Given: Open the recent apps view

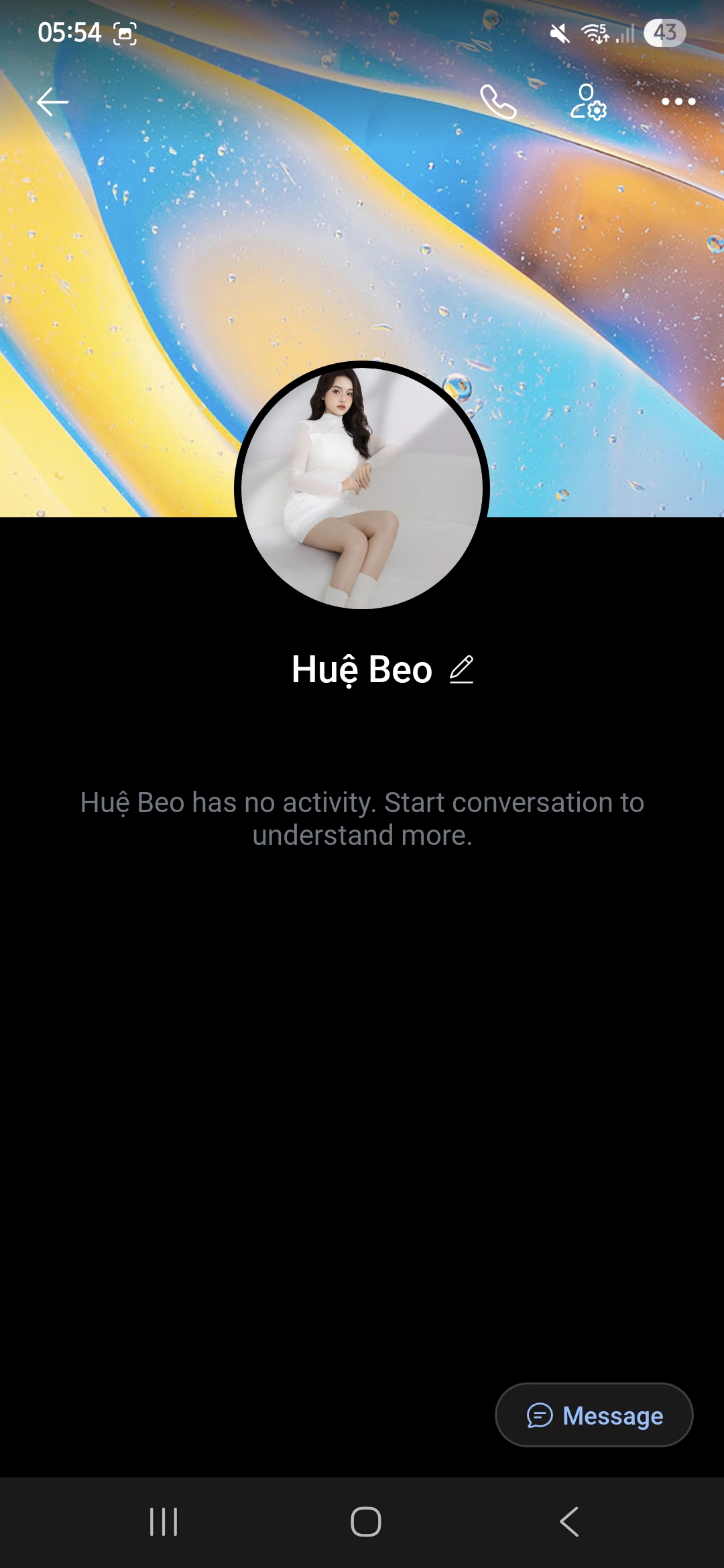Looking at the screenshot, I should click(x=164, y=1521).
